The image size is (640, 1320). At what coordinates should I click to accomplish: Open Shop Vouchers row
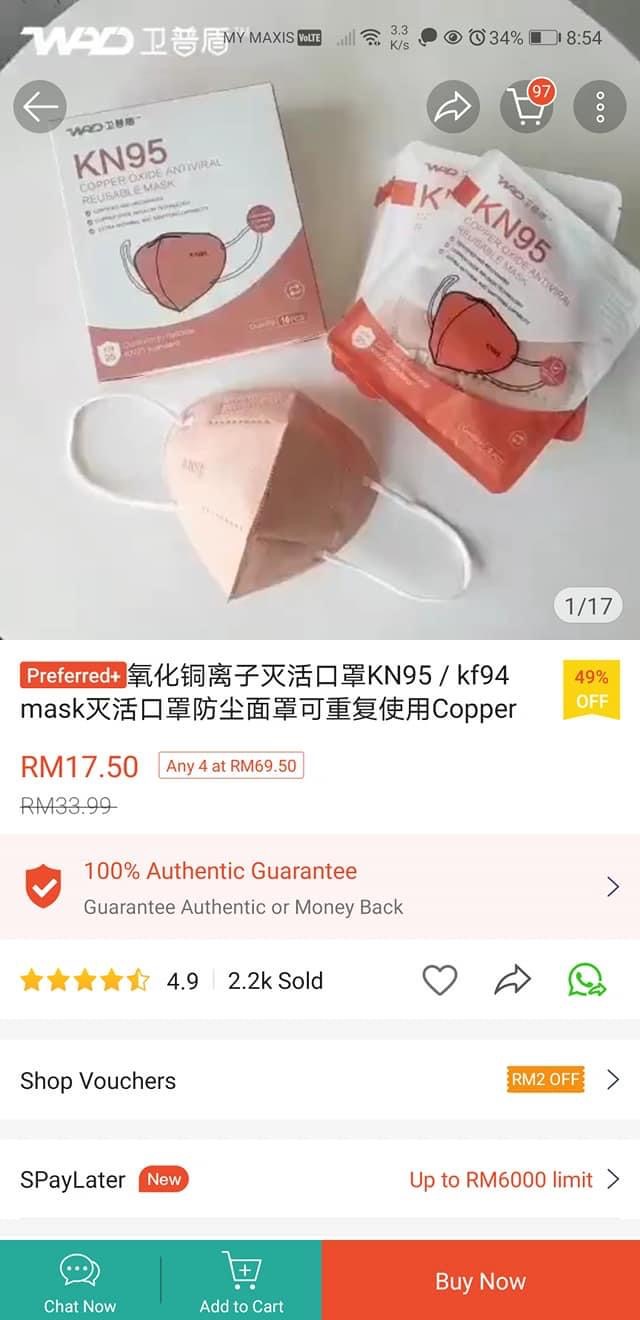click(320, 1080)
